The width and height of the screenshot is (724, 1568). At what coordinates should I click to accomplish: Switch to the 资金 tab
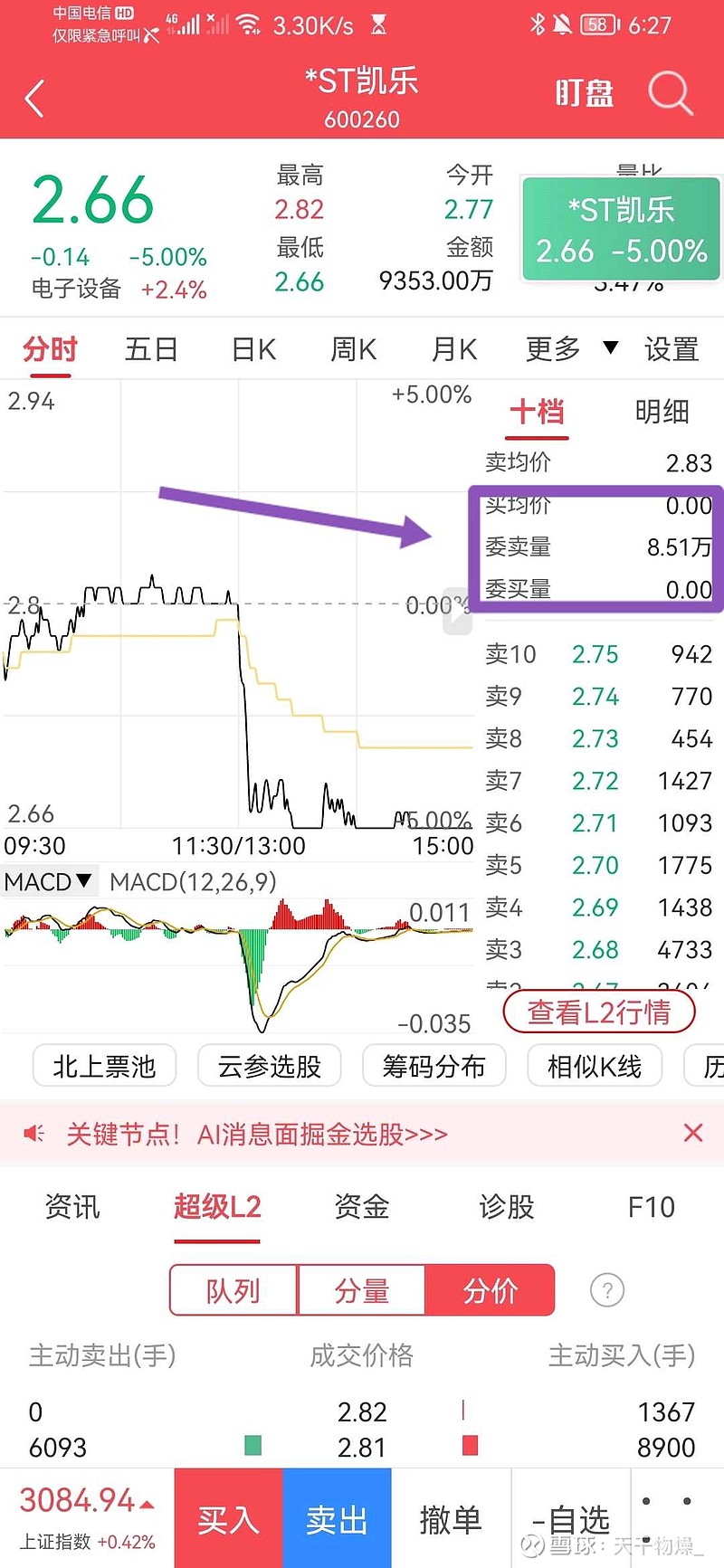click(362, 1207)
